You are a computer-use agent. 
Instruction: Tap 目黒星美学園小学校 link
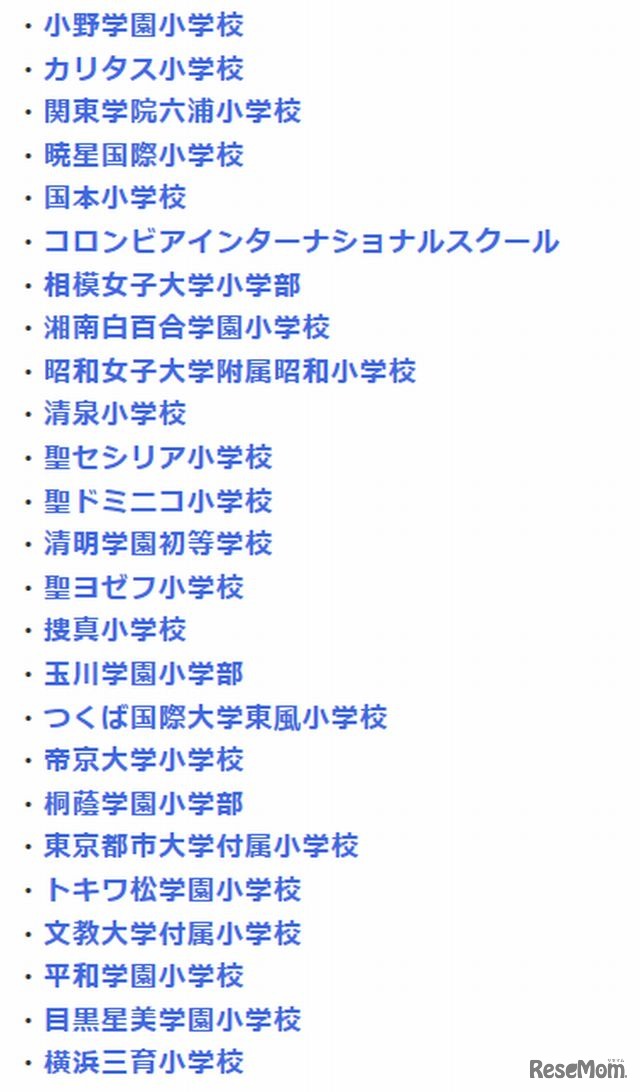[172, 1019]
